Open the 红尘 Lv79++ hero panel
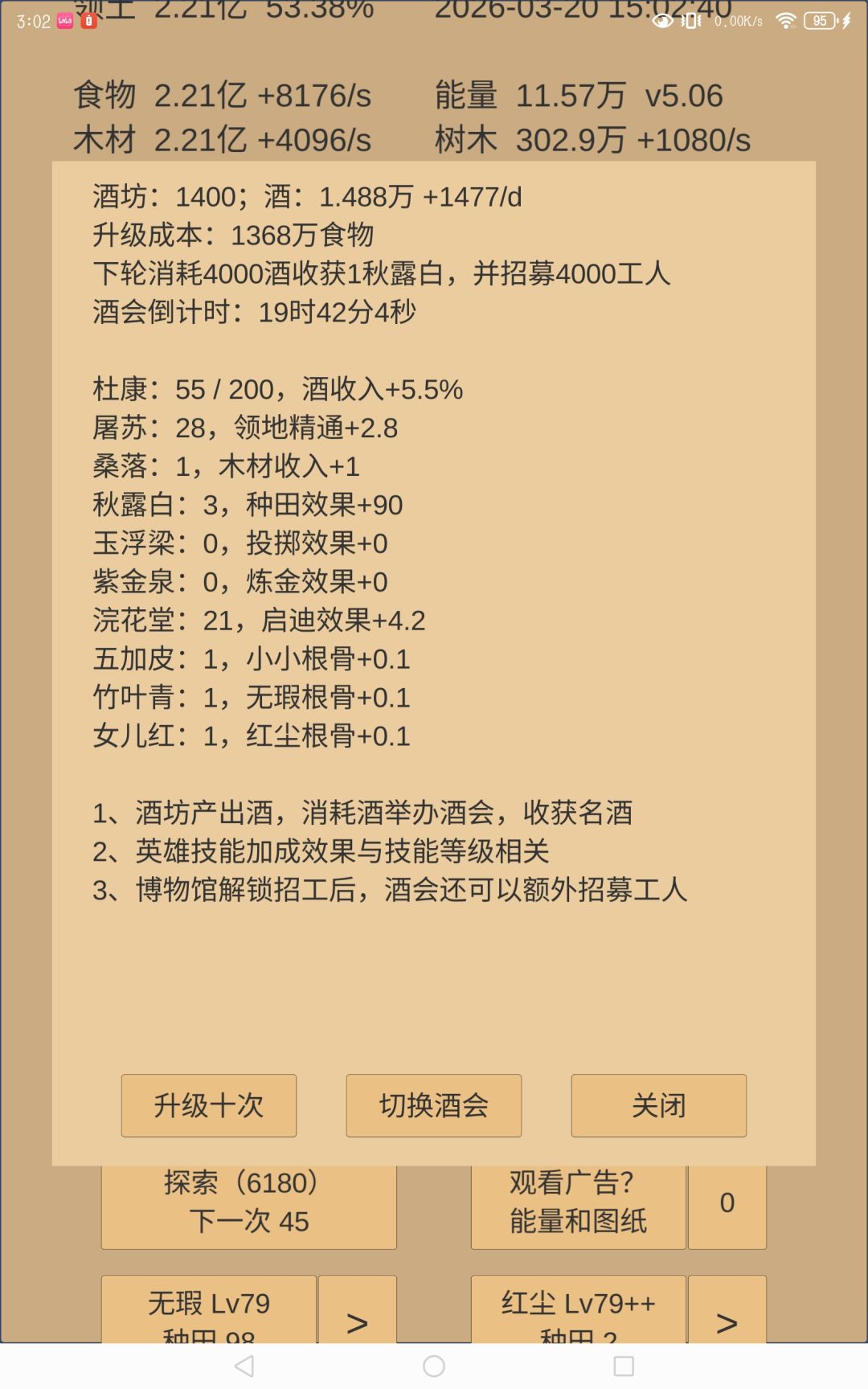Image resolution: width=868 pixels, height=1389 pixels. pos(577,1311)
